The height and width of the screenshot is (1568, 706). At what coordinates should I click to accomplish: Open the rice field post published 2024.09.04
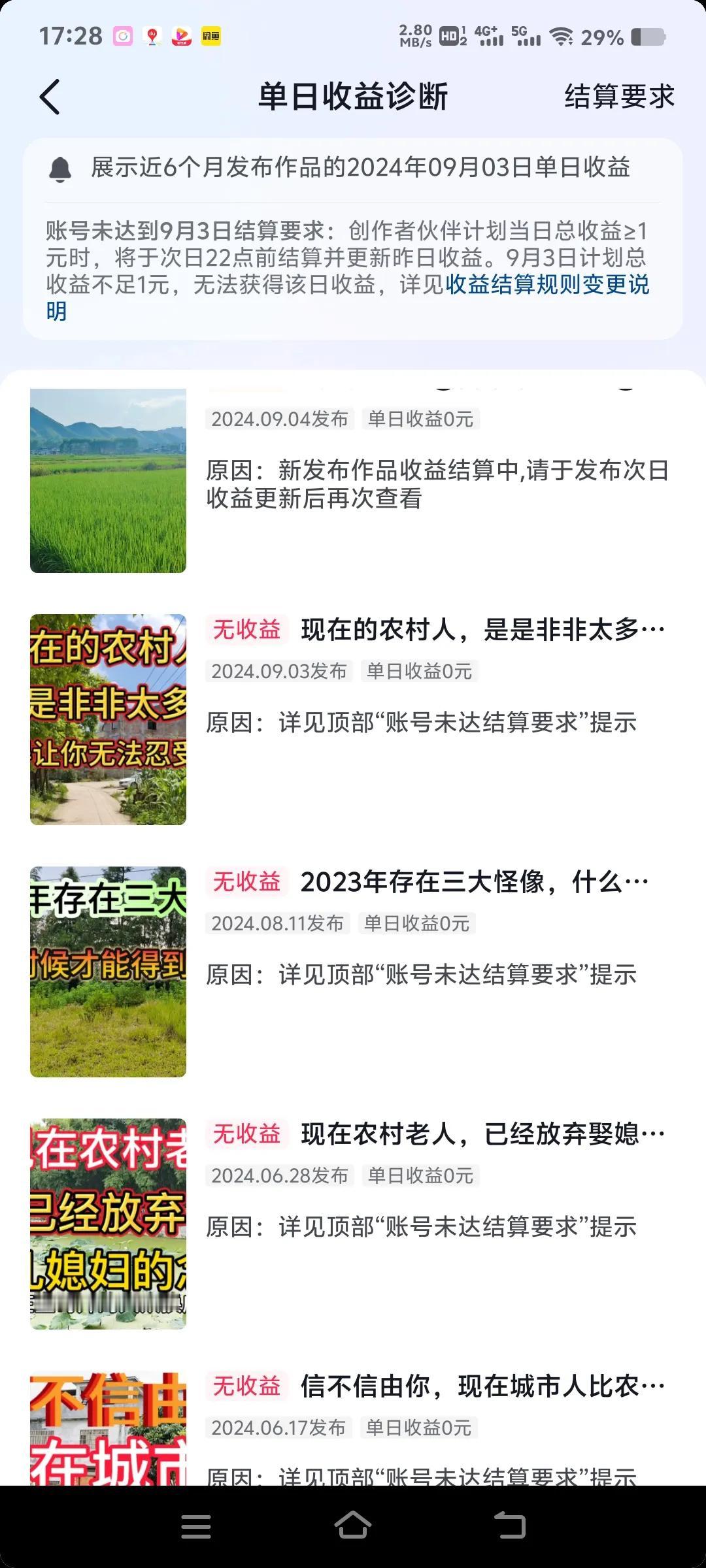(353, 481)
